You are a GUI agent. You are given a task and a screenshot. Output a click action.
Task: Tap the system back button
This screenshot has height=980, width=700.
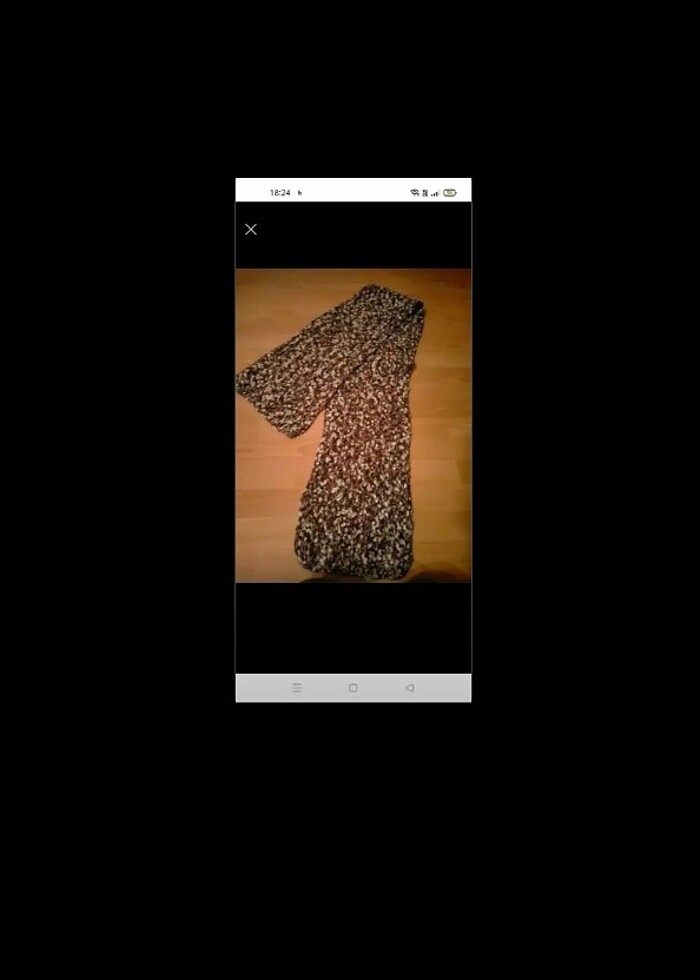tap(409, 688)
